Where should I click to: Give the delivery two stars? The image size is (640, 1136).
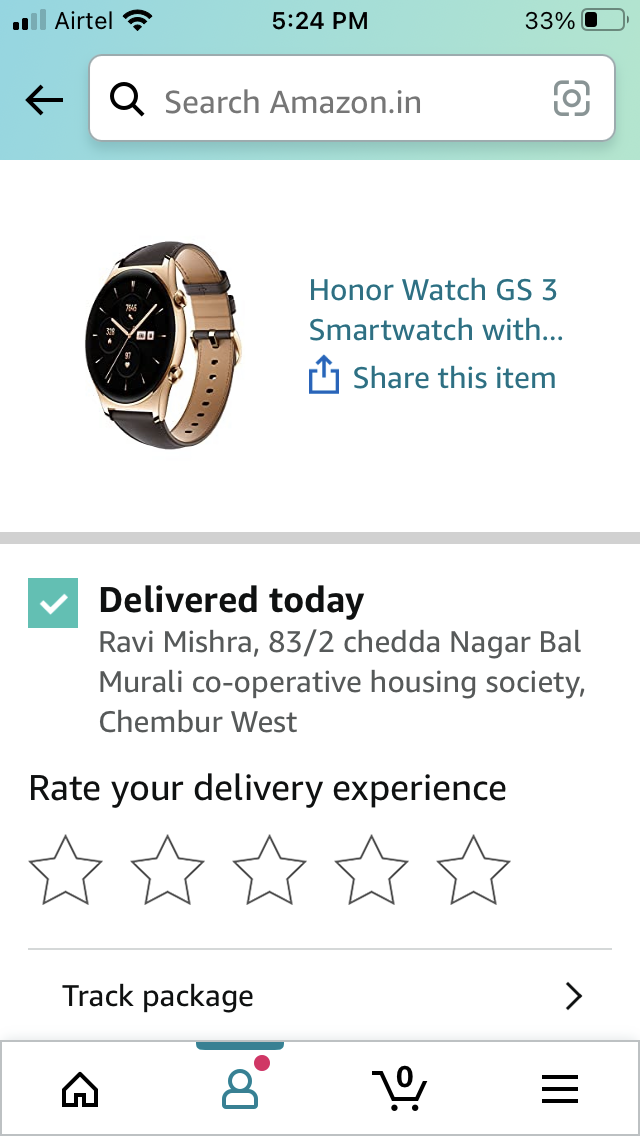[x=168, y=870]
